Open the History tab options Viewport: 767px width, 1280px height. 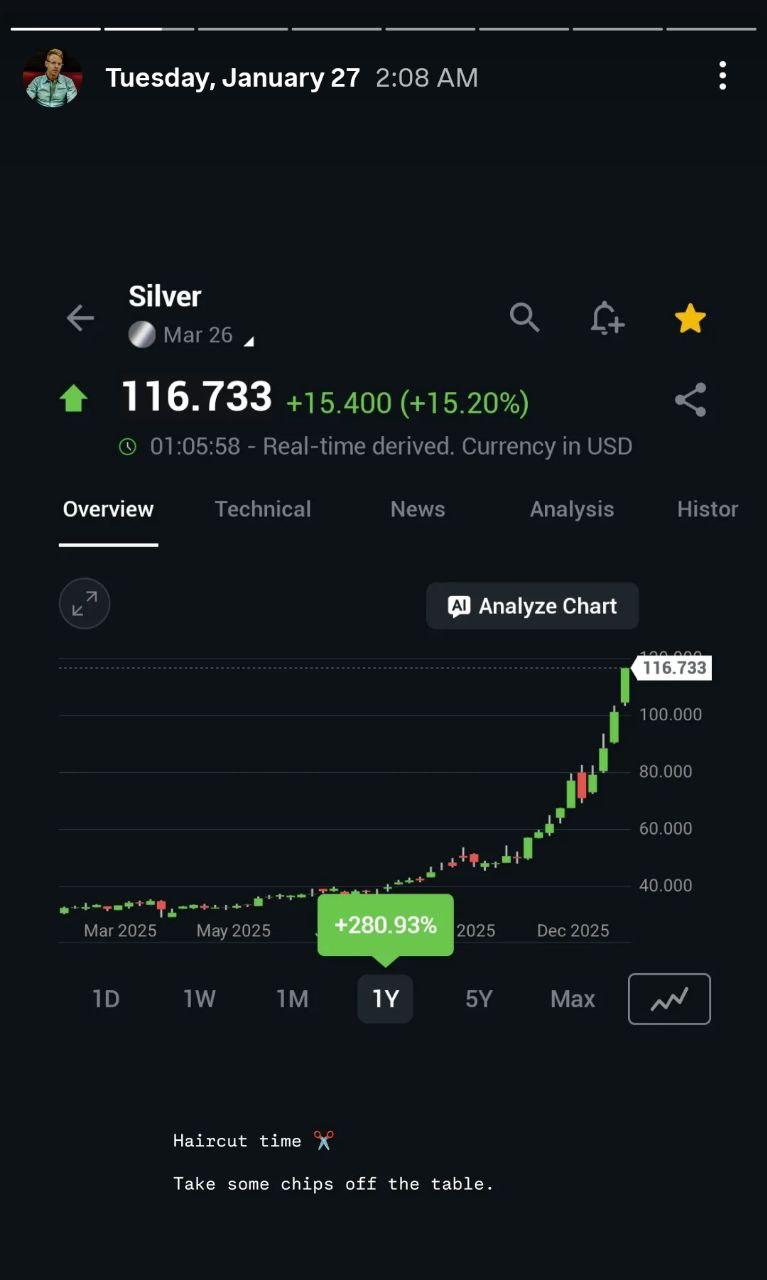click(708, 509)
